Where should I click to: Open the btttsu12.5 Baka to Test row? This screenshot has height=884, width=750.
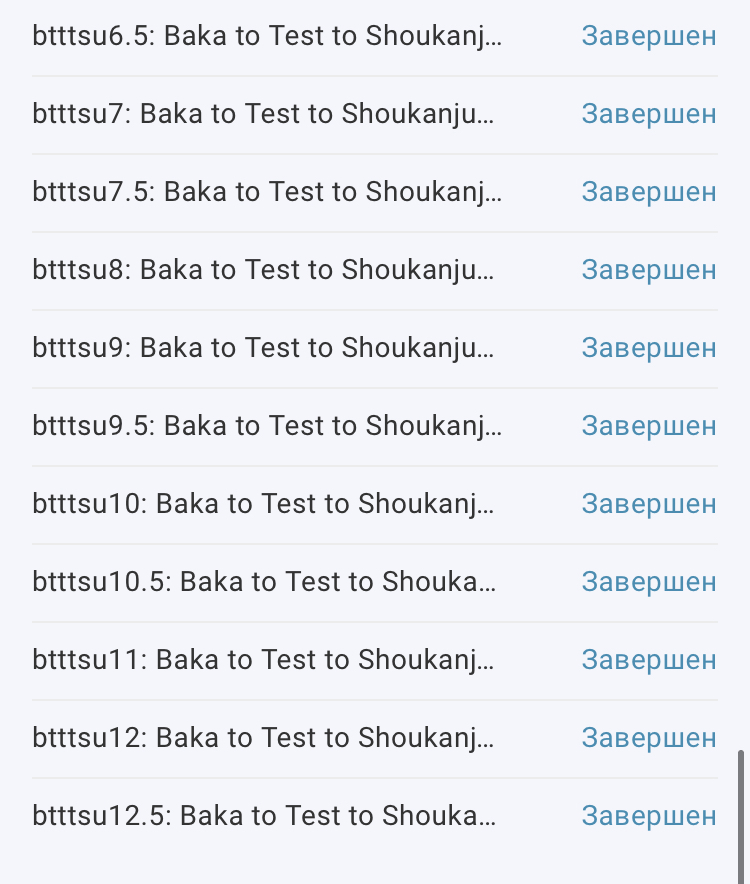(x=264, y=816)
